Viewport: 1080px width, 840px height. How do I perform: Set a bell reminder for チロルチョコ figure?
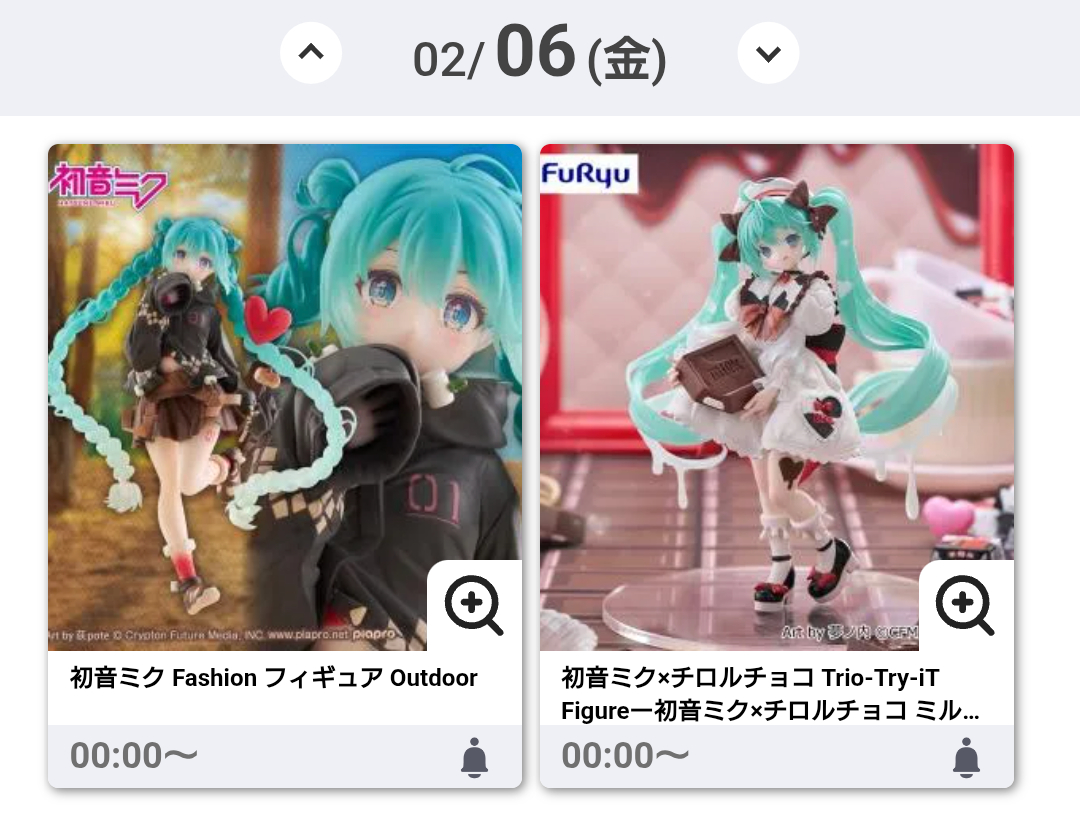click(966, 758)
